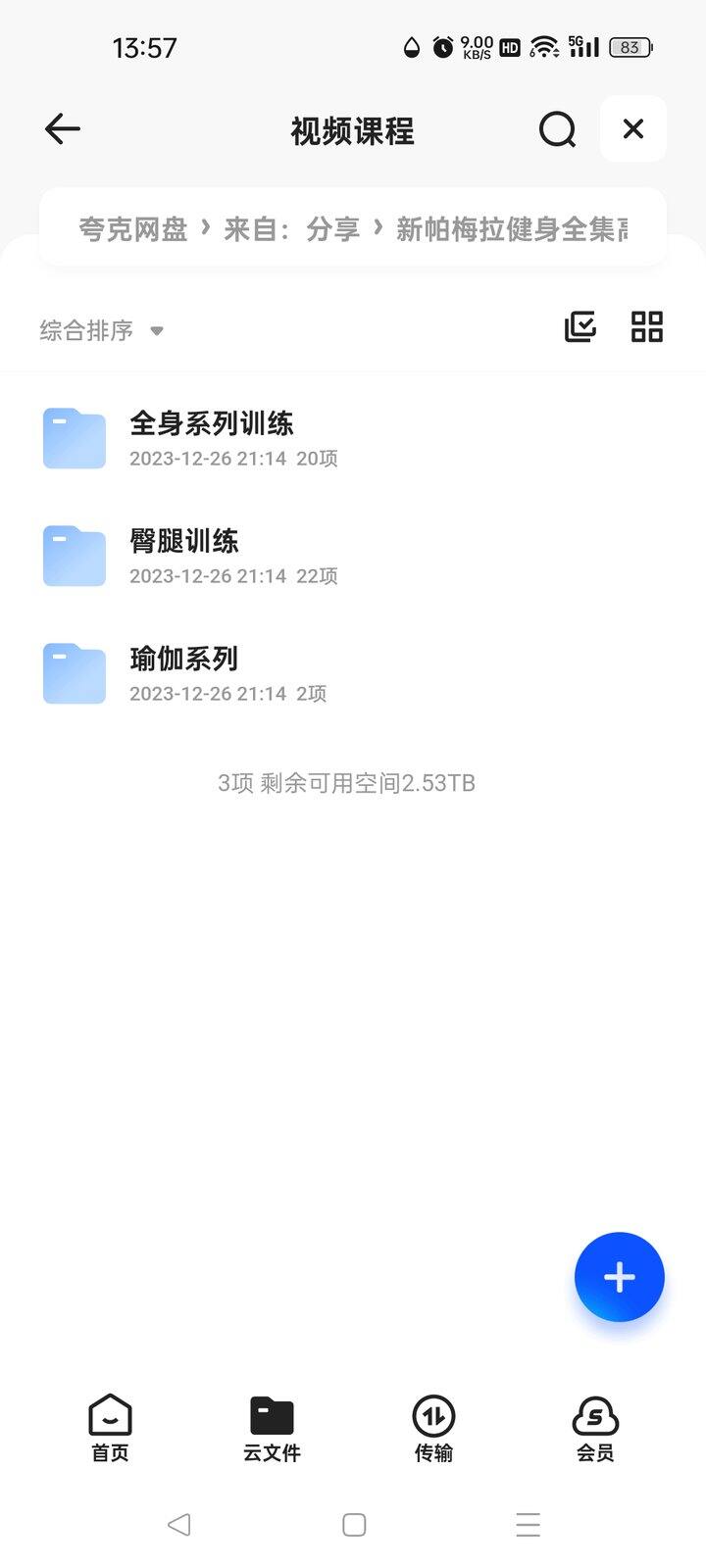Screen dimensions: 706x1568
Task: Switch to the 首页 tab
Action: click(x=110, y=1428)
